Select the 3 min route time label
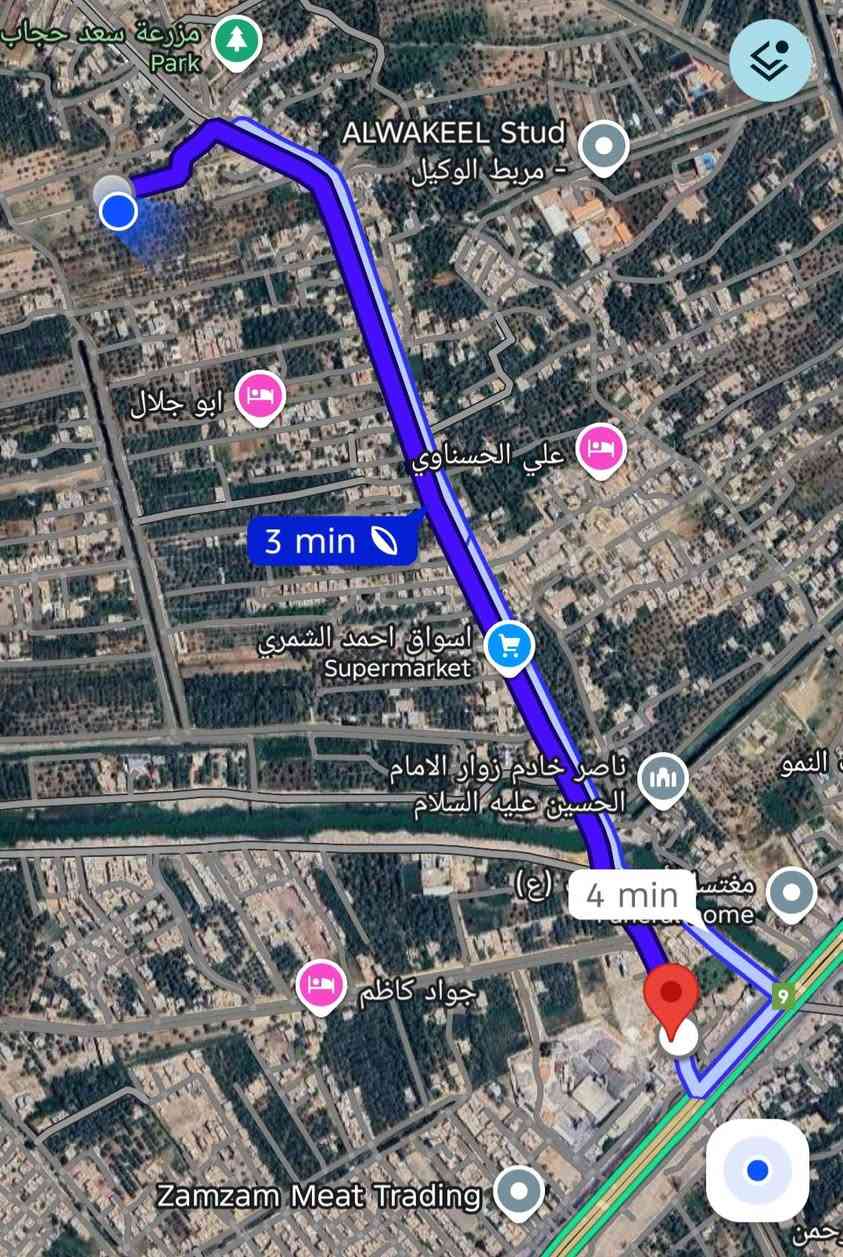Image resolution: width=843 pixels, height=1257 pixels. [330, 540]
